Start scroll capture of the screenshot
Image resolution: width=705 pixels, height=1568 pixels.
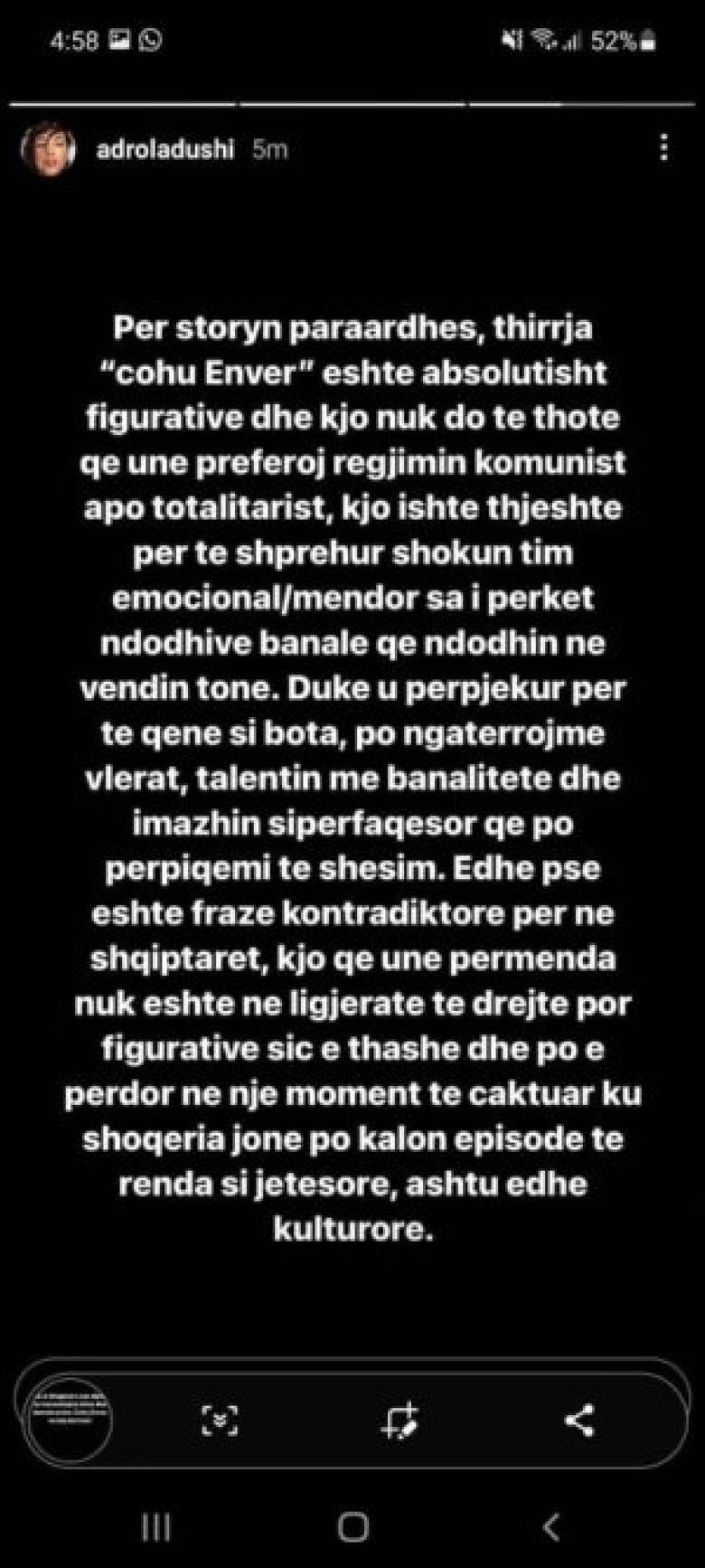point(220,1420)
